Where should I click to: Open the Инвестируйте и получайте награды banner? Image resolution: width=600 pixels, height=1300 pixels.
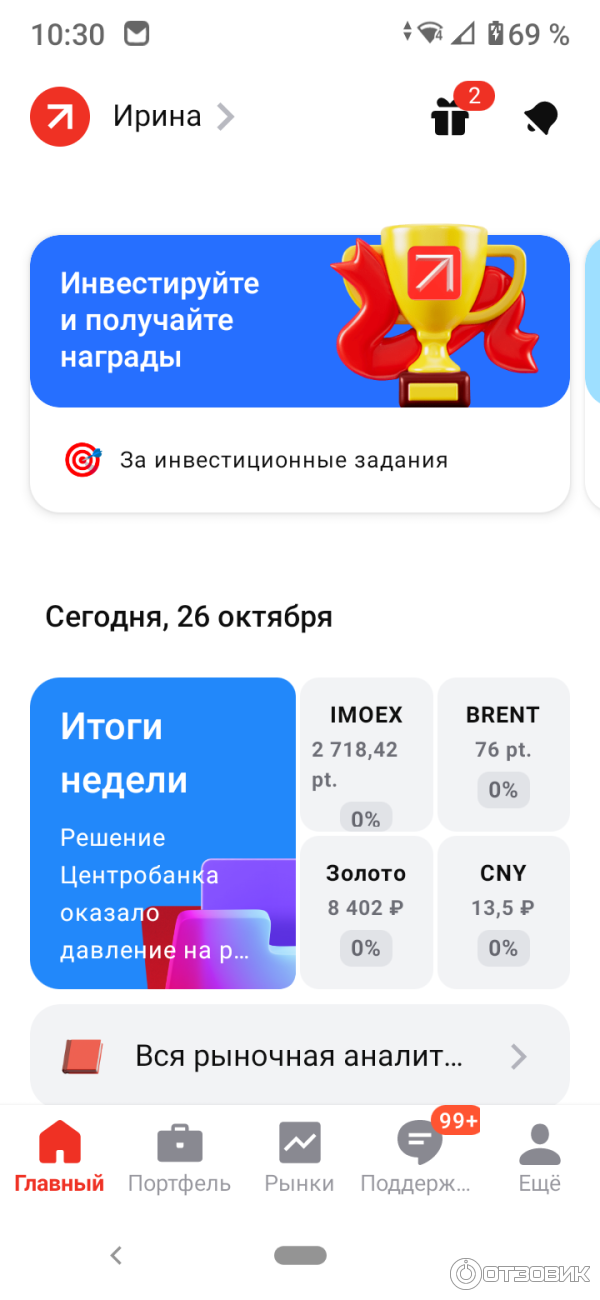coord(299,322)
